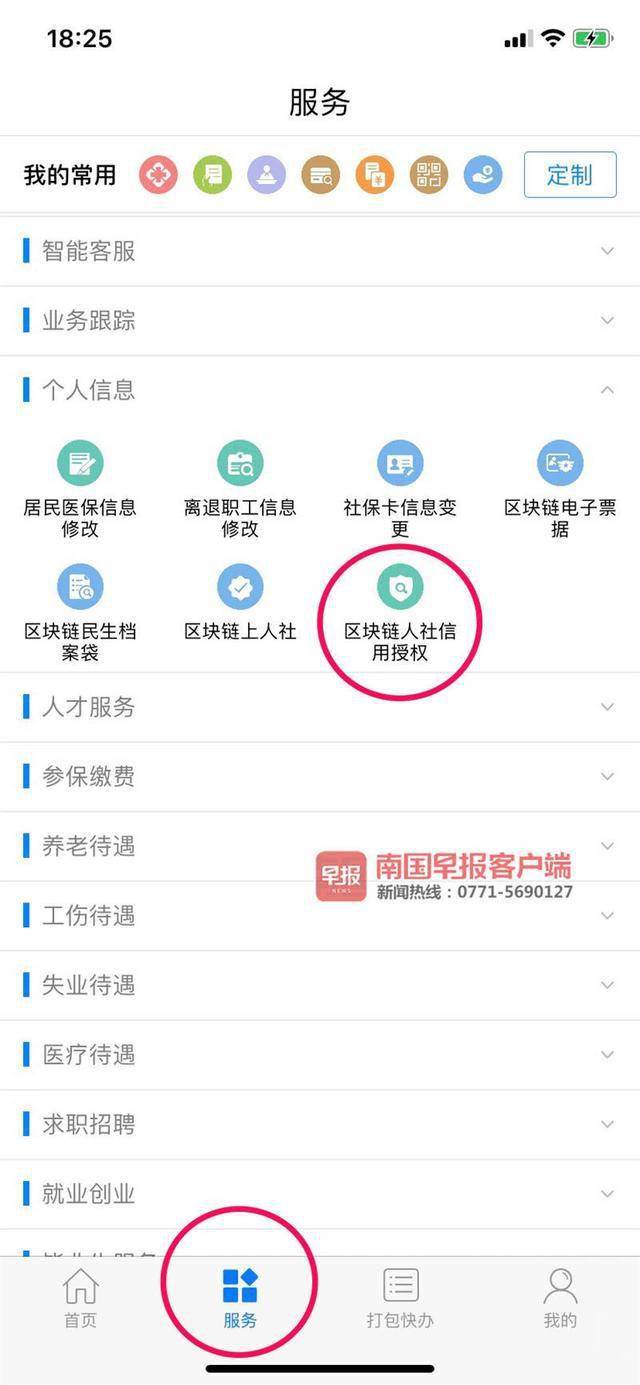Expand the 参保缴费 section
Screen dimensions: 640x1385
(320, 777)
